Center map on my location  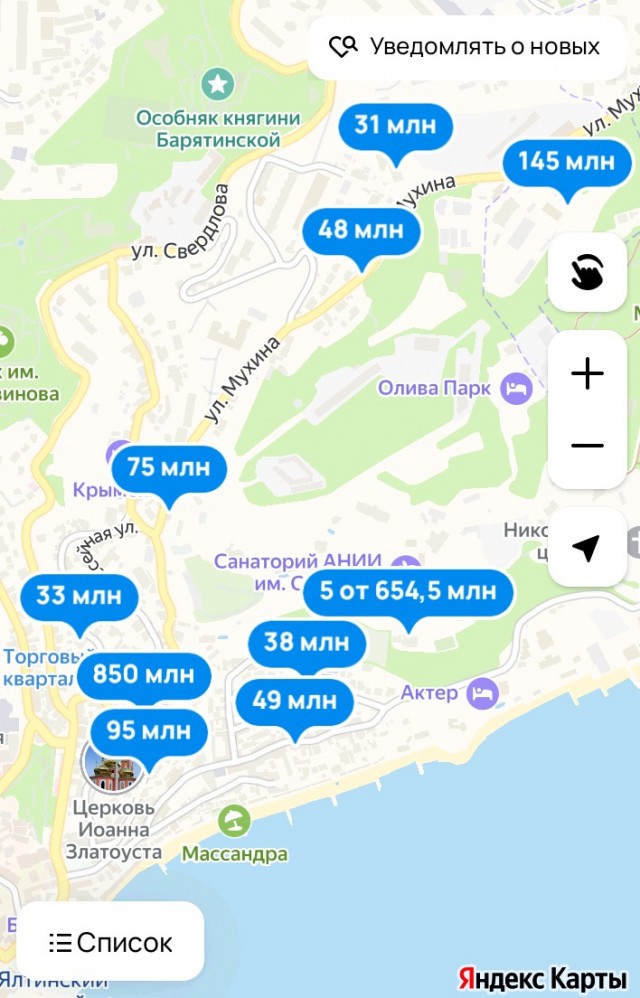click(587, 548)
